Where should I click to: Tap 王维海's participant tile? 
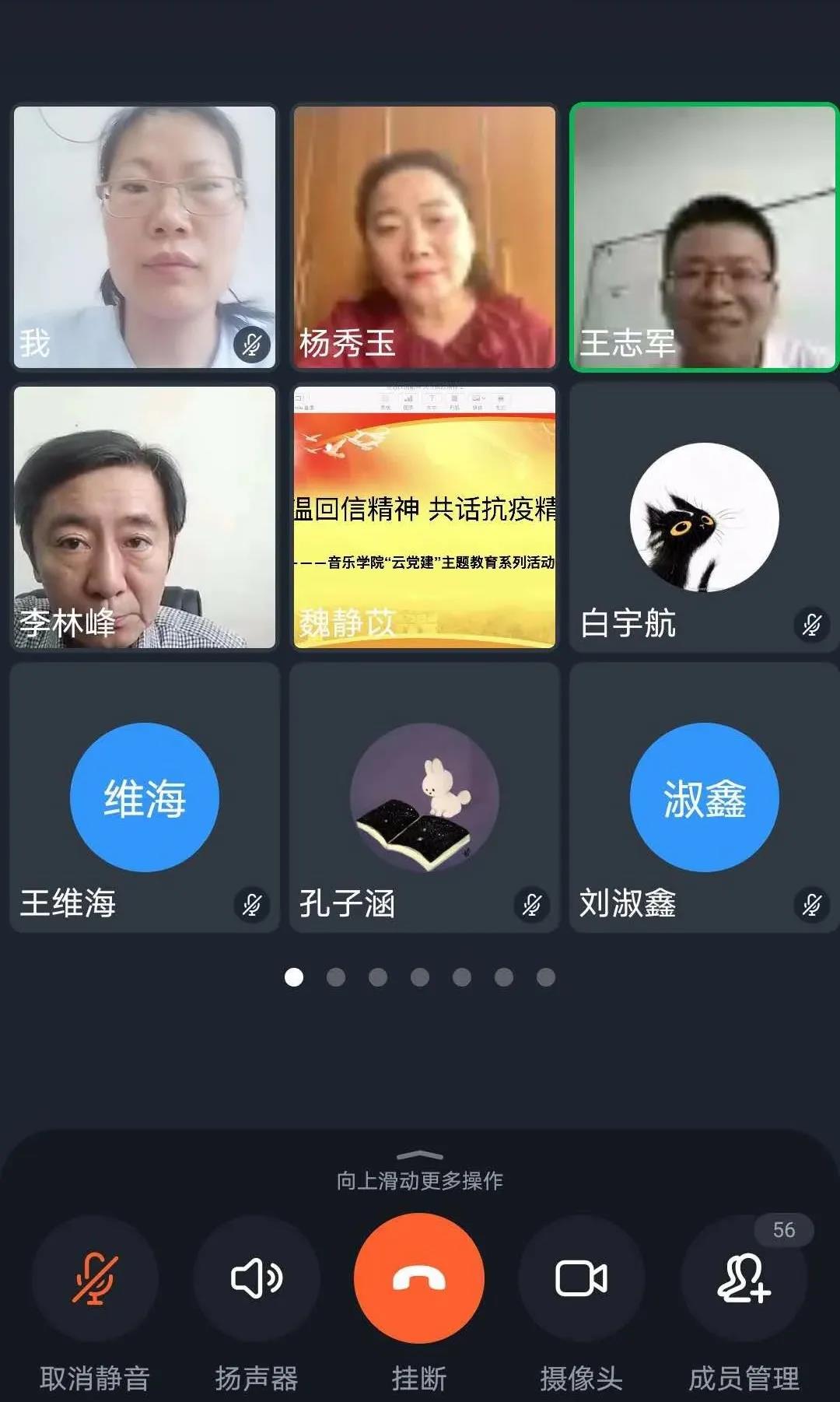(x=145, y=797)
